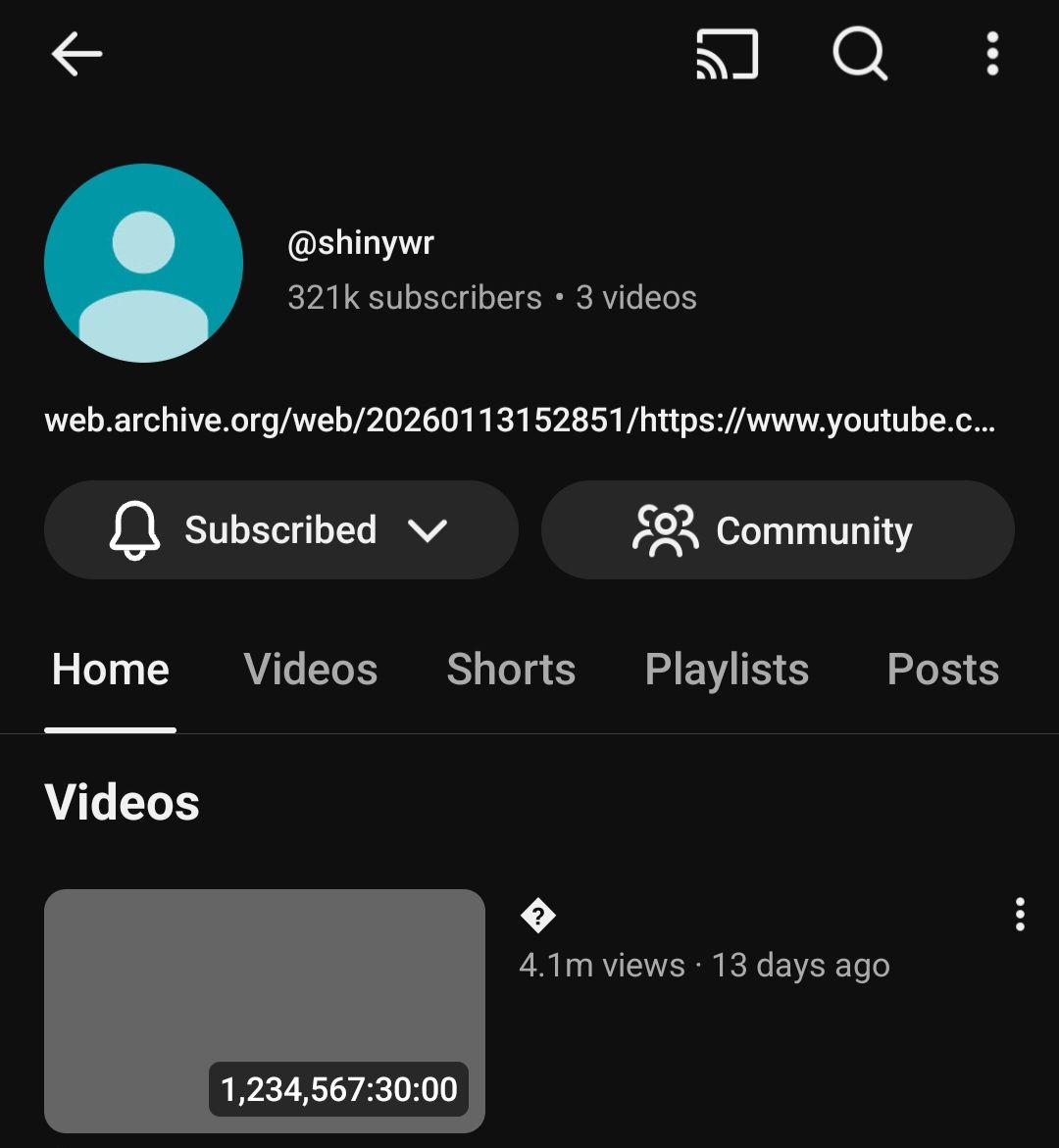Viewport: 1059px width, 1148px height.
Task: Tap the @shinywr channel avatar
Action: point(143,263)
